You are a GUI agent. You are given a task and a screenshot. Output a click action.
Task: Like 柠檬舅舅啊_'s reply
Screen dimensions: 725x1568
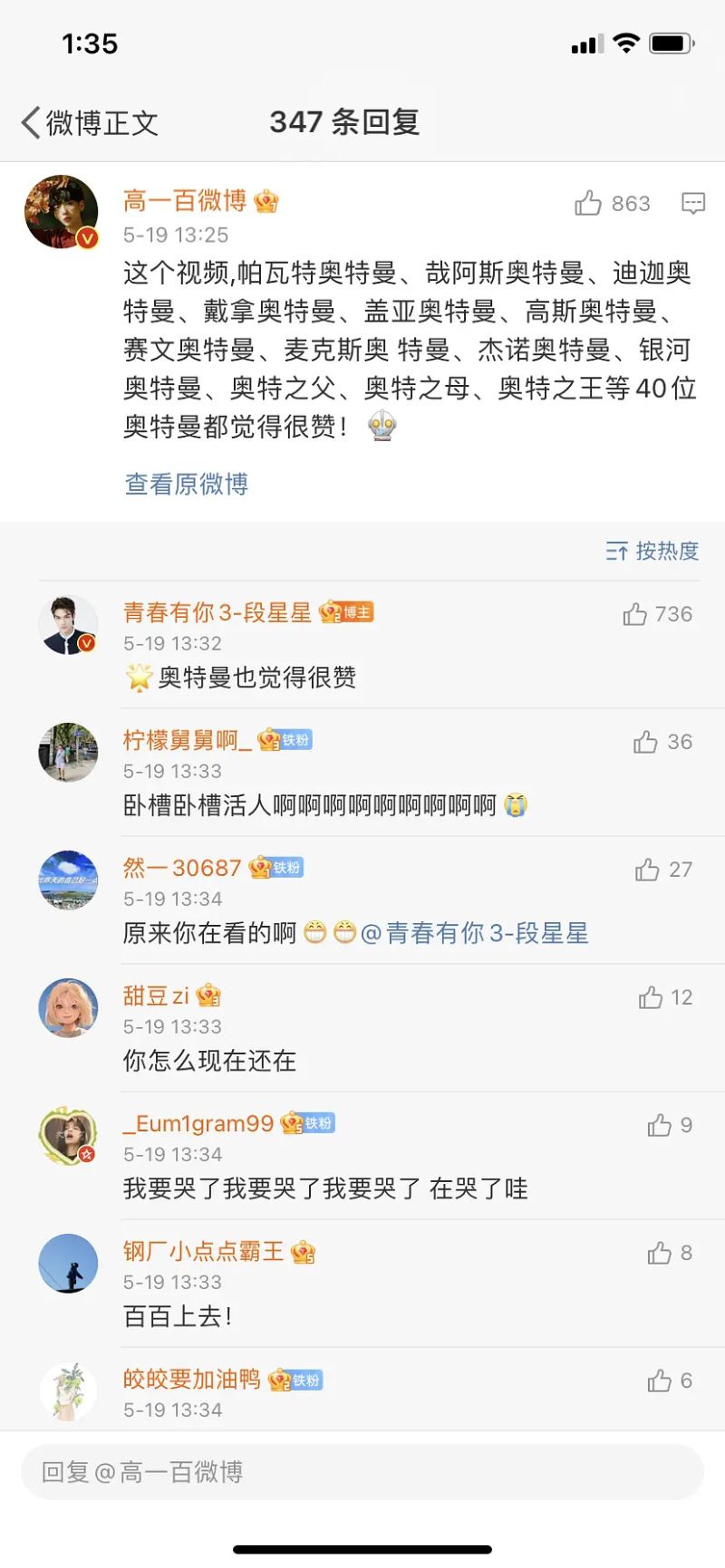click(x=646, y=743)
